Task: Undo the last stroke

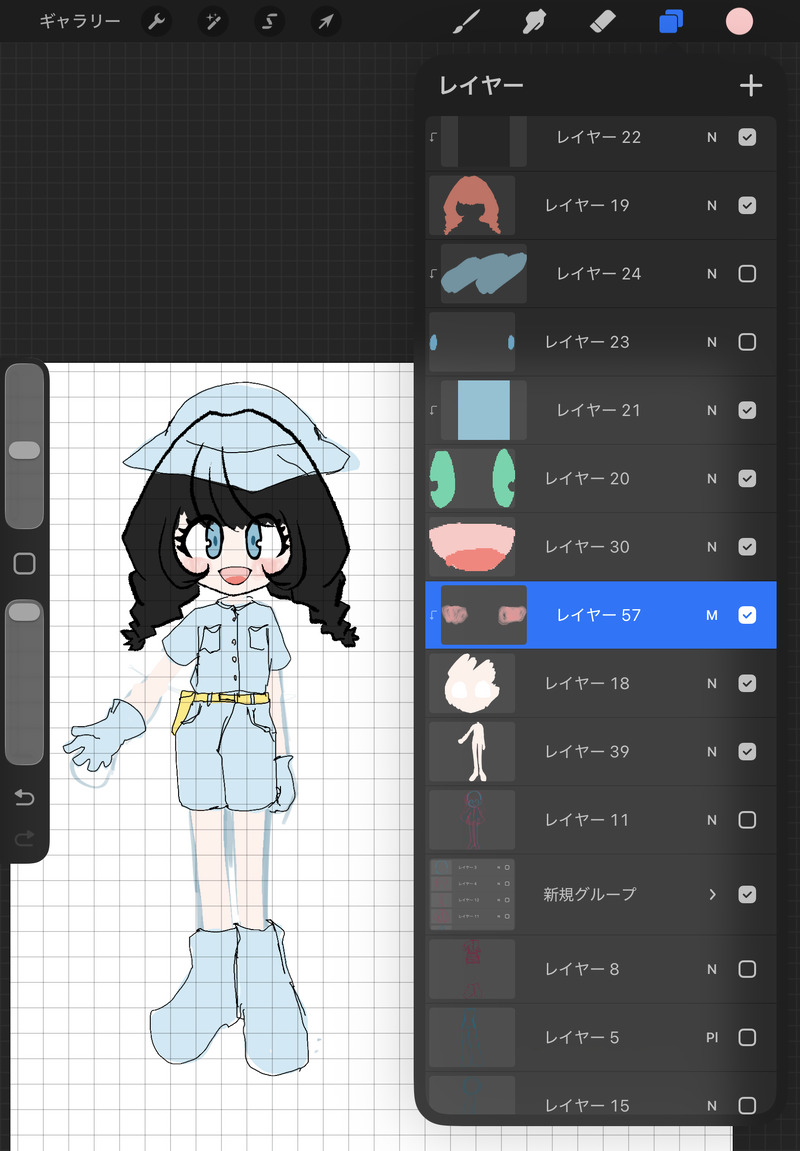Action: pyautogui.click(x=24, y=797)
